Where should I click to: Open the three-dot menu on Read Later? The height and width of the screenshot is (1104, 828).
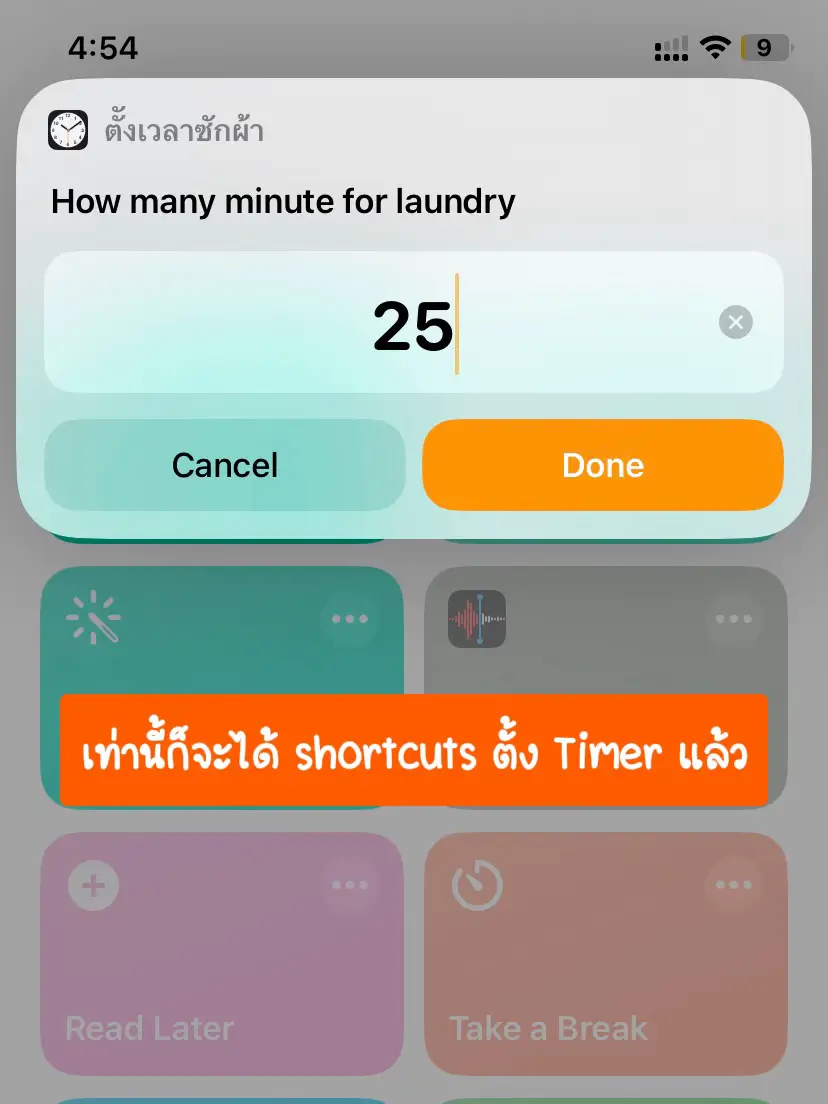click(x=350, y=885)
